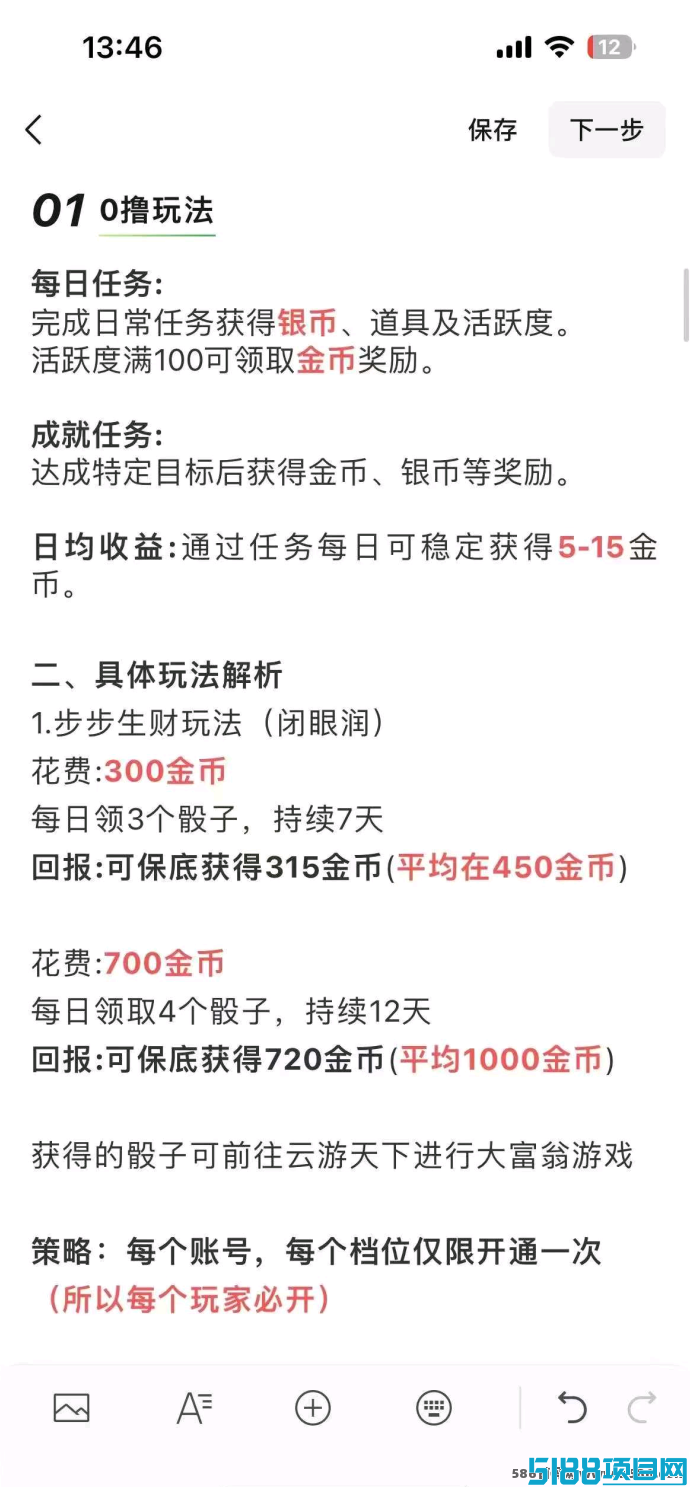Continue with the 下一步 button
This screenshot has width=690, height=1487.
coord(606,130)
